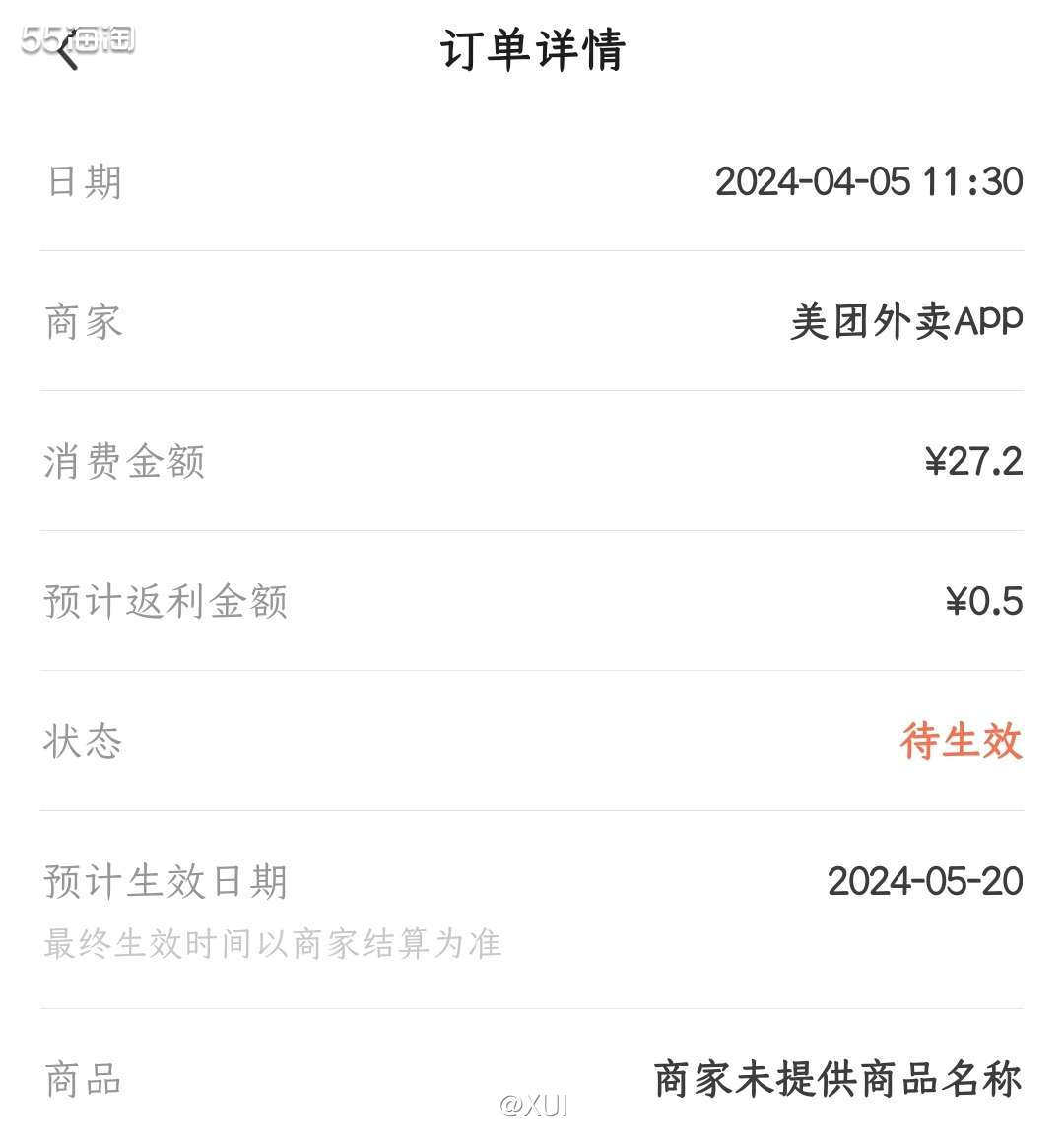
Task: Select the 日期 field row
Action: 80,182
